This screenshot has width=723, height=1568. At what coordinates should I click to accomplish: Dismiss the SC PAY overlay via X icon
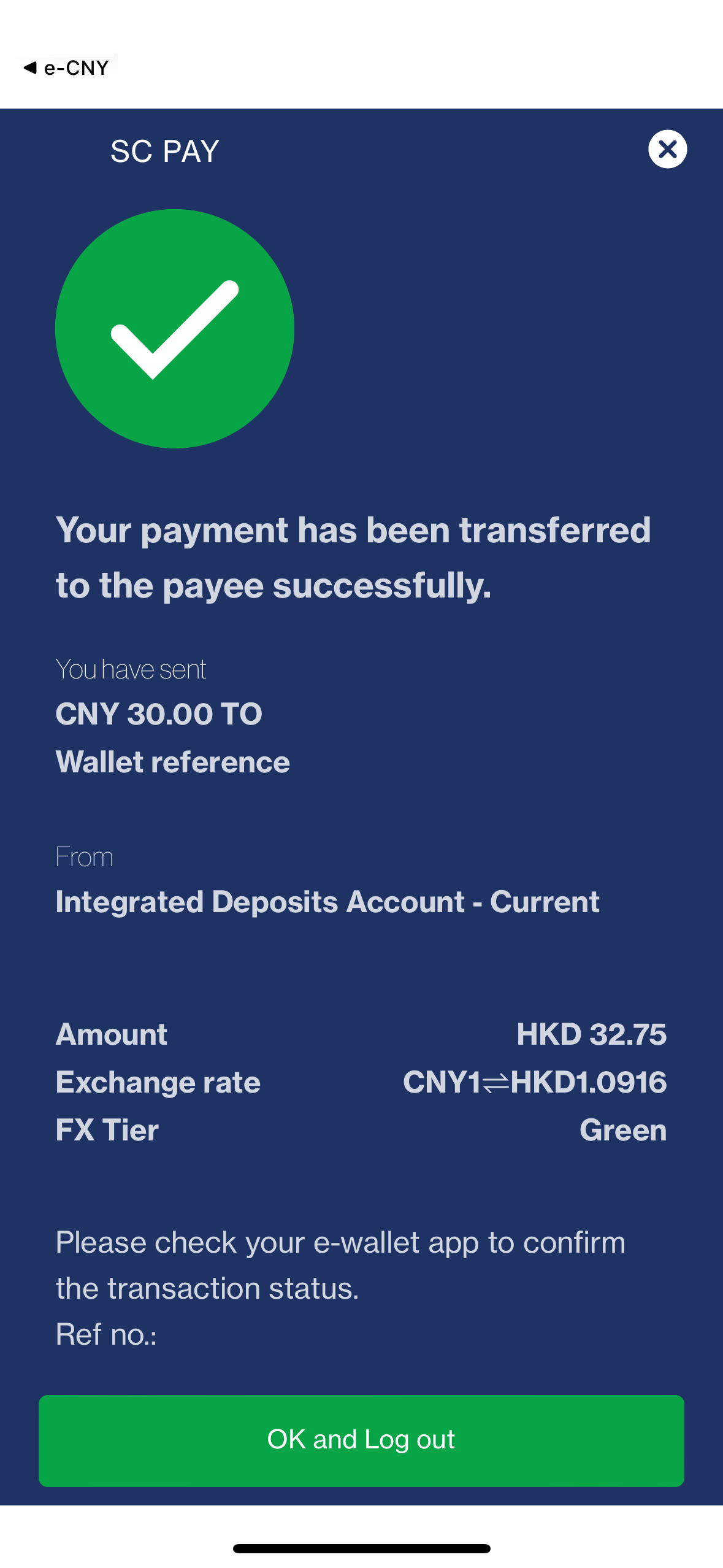pos(668,148)
